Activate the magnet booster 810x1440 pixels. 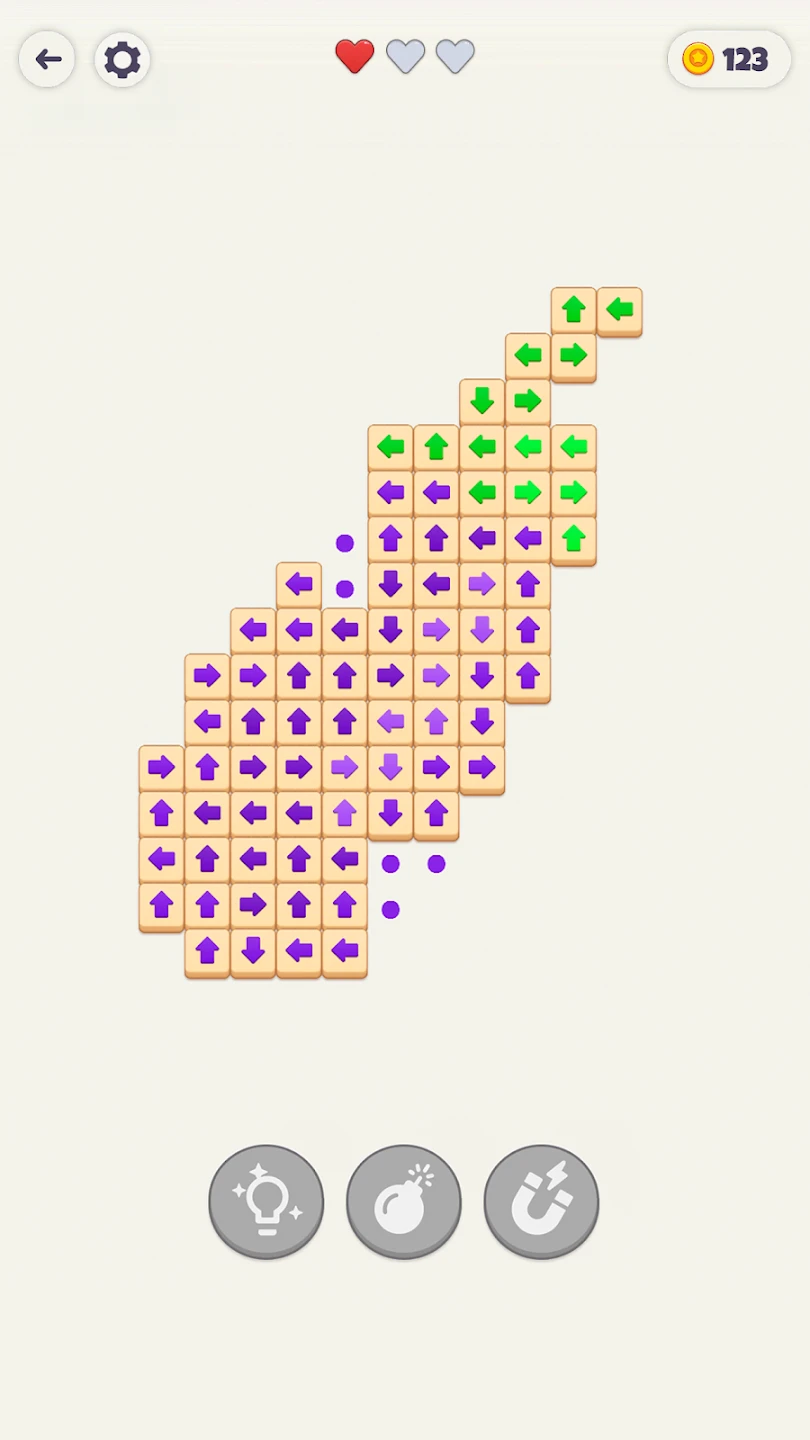(x=541, y=1200)
